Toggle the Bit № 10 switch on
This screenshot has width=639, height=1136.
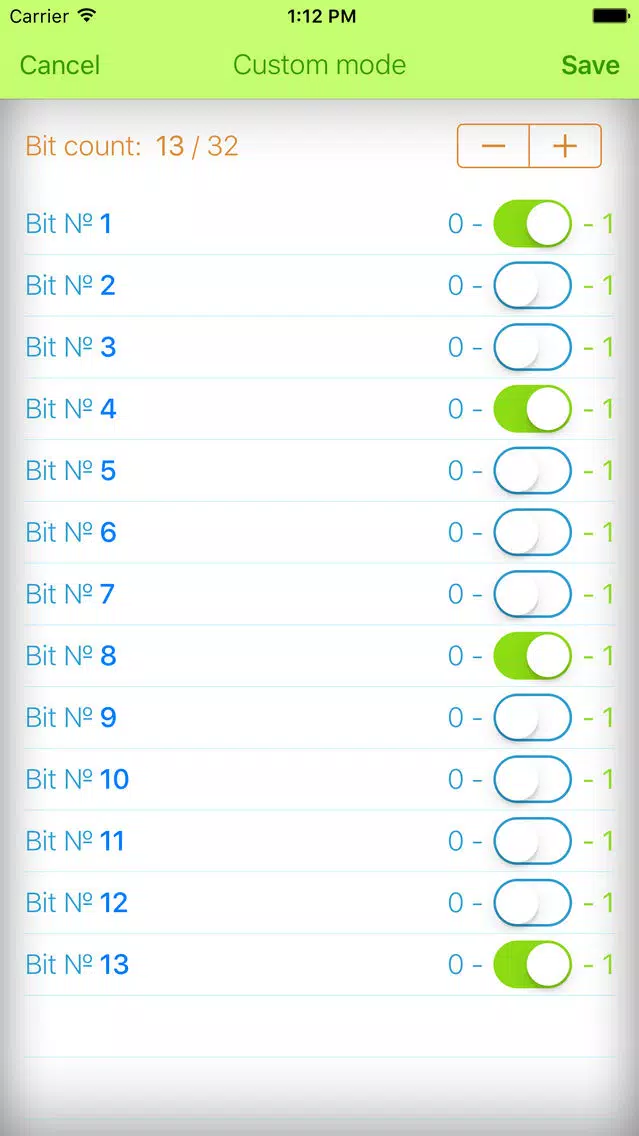click(532, 779)
